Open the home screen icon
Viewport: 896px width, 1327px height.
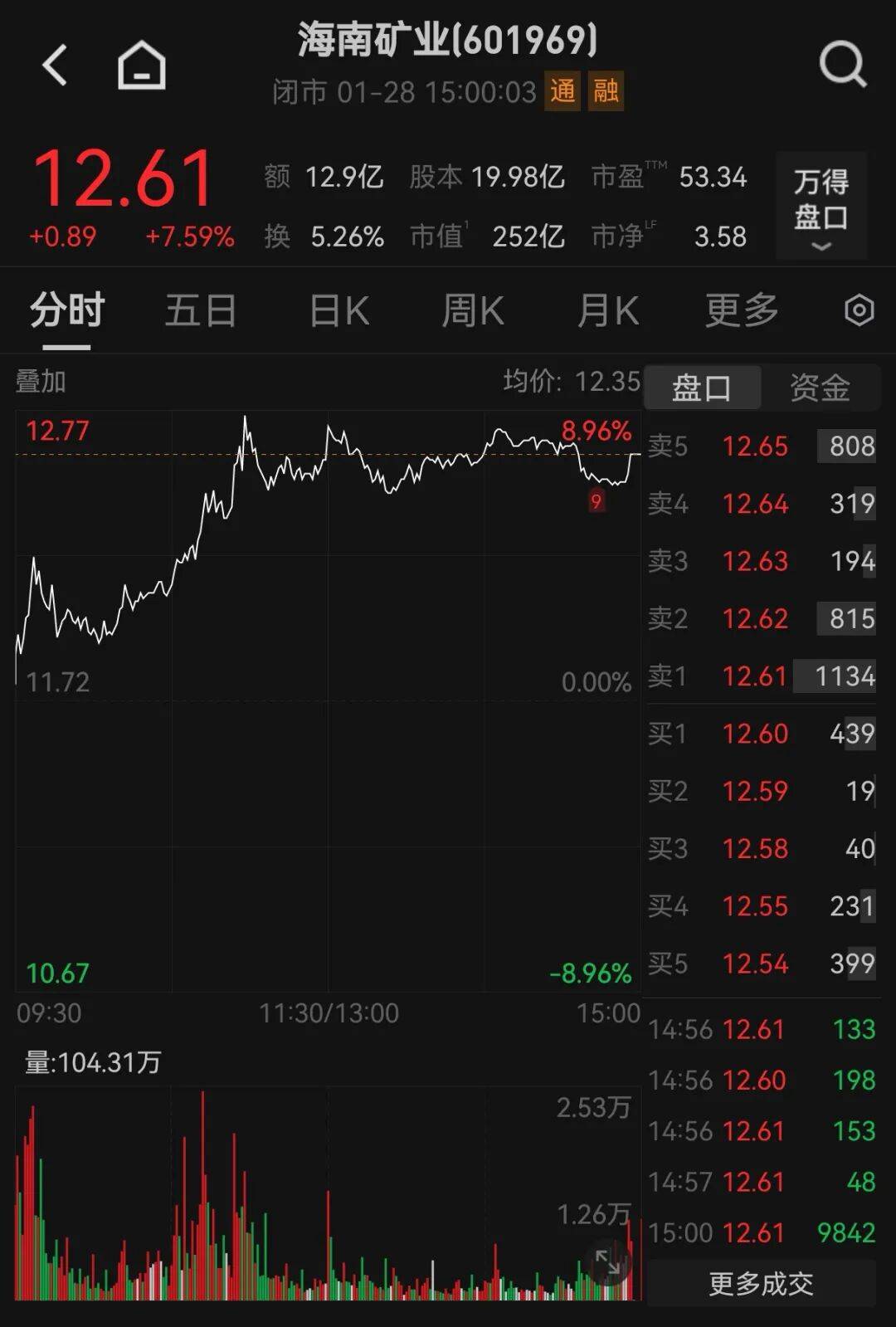[x=141, y=64]
